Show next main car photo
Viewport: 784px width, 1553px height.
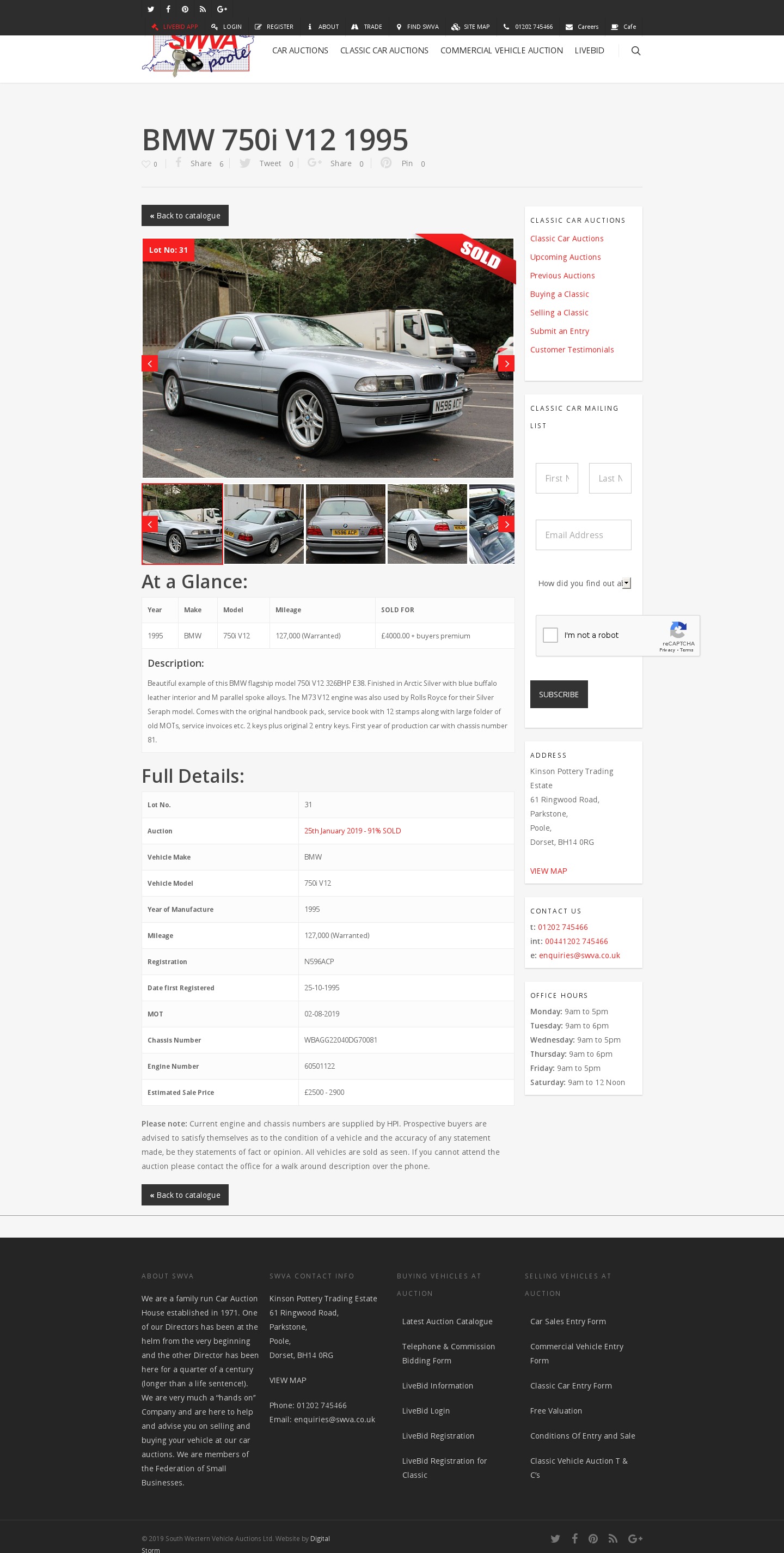pos(506,363)
